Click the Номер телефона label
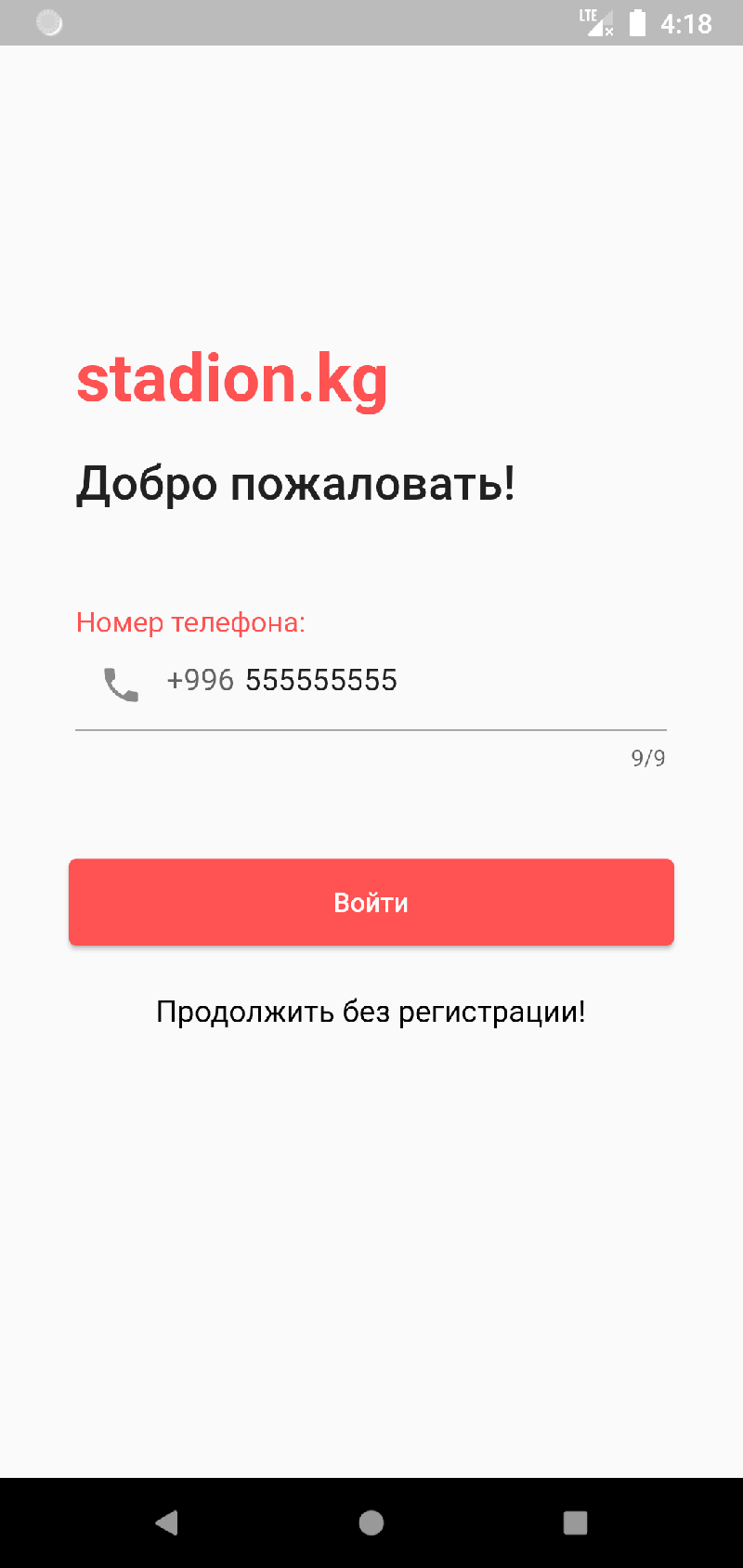743x1568 pixels. pos(189,622)
